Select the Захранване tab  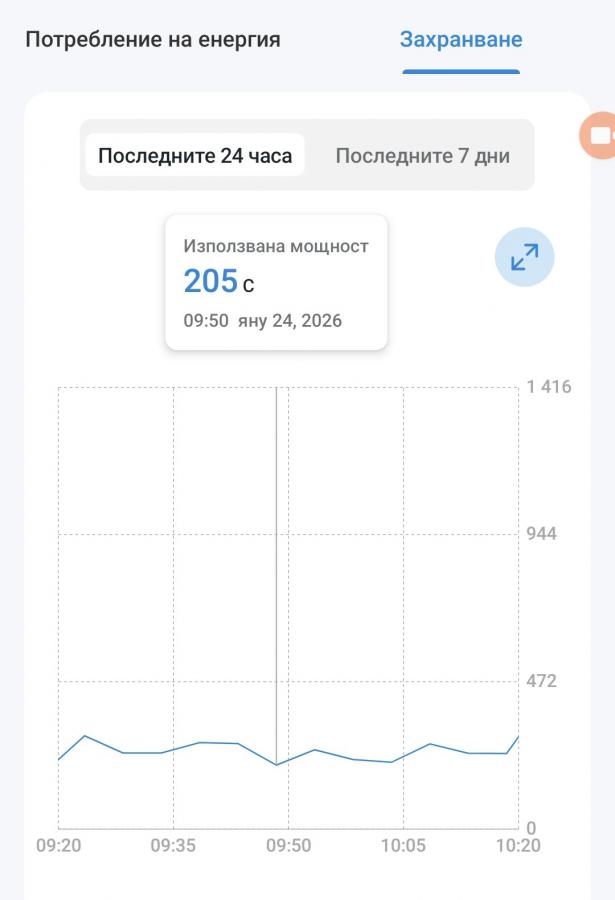461,40
